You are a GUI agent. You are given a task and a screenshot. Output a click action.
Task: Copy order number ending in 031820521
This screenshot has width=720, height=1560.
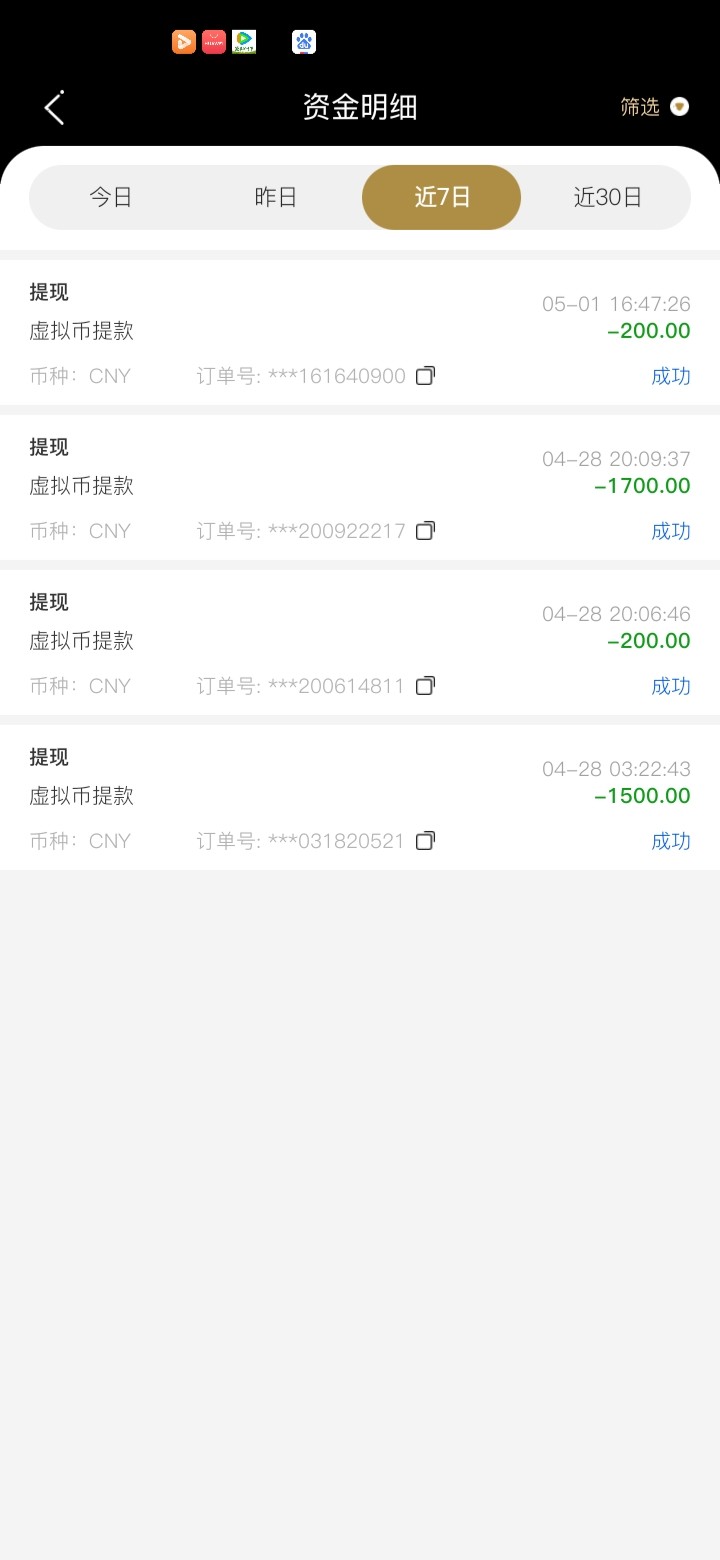point(425,841)
